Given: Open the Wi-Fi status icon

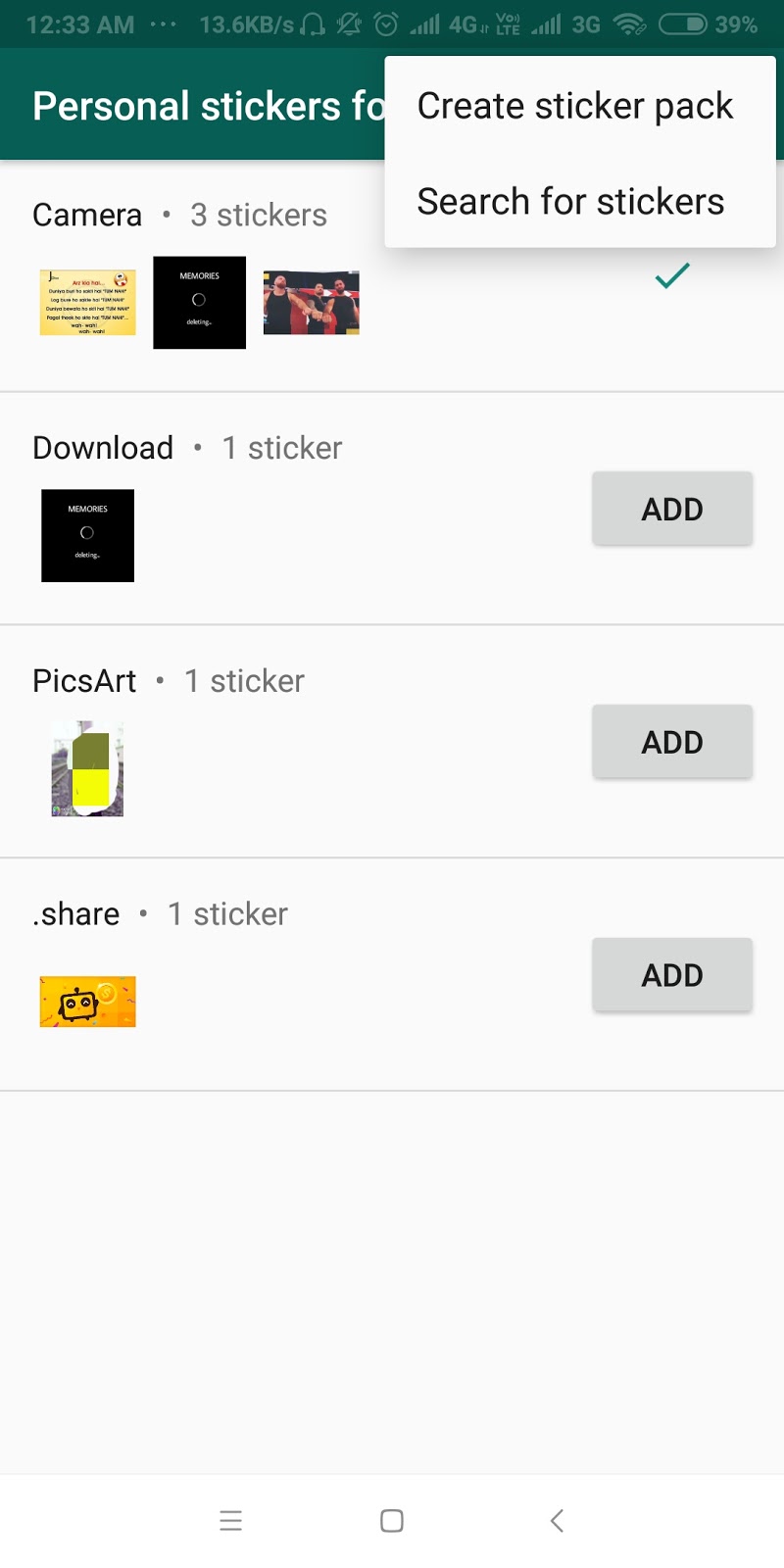Looking at the screenshot, I should [627, 24].
